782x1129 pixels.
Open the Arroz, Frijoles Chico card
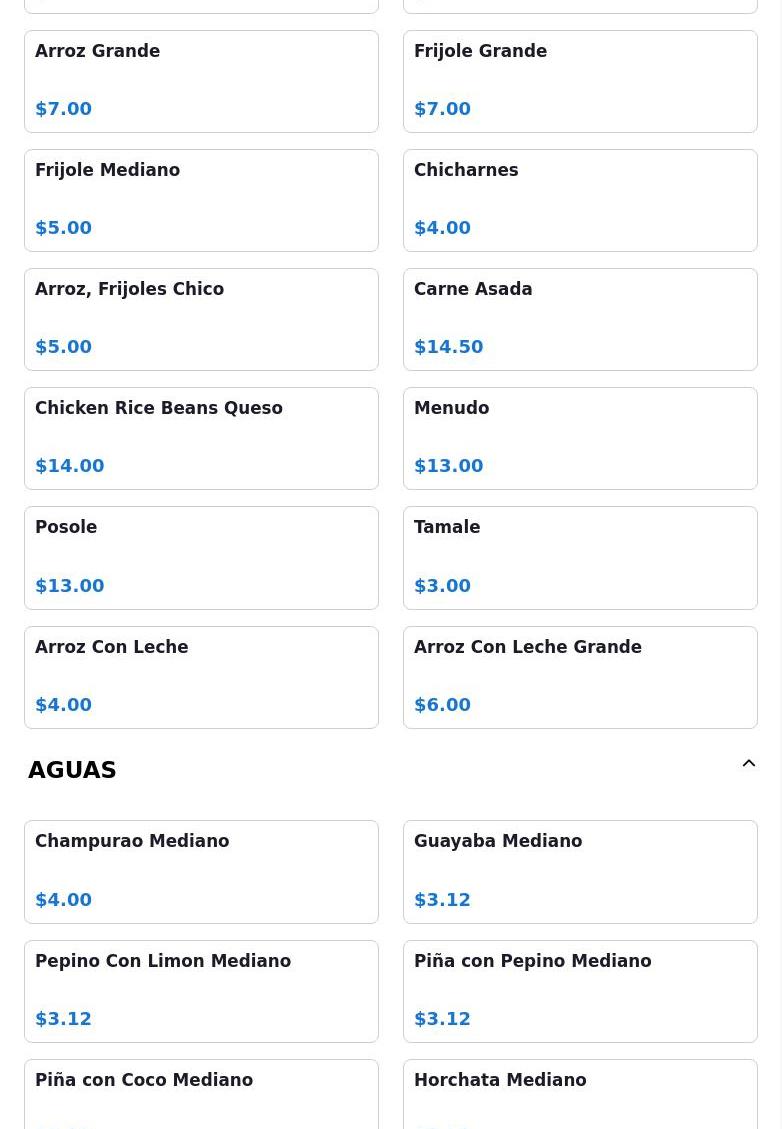coord(201,319)
